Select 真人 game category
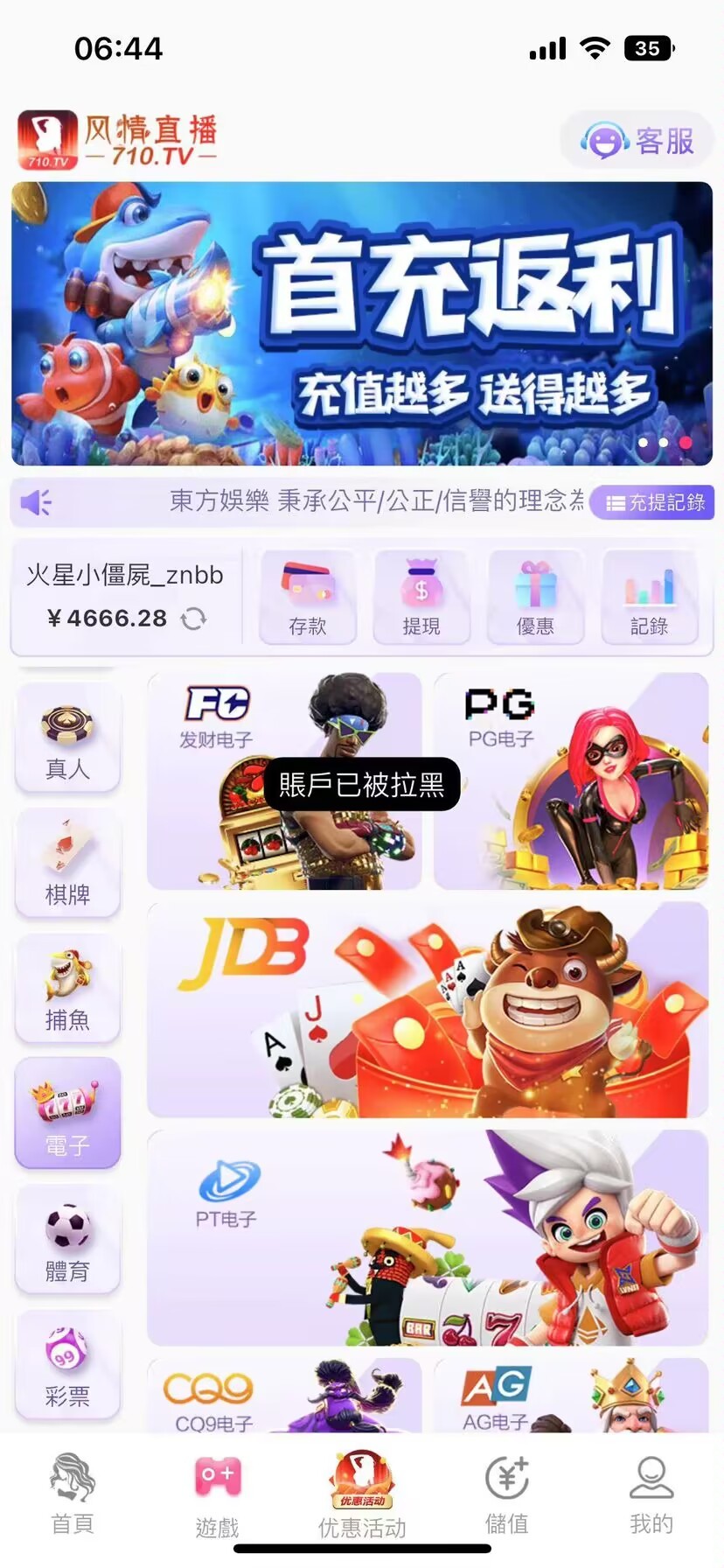Viewport: 724px width, 1568px height. coord(67,739)
